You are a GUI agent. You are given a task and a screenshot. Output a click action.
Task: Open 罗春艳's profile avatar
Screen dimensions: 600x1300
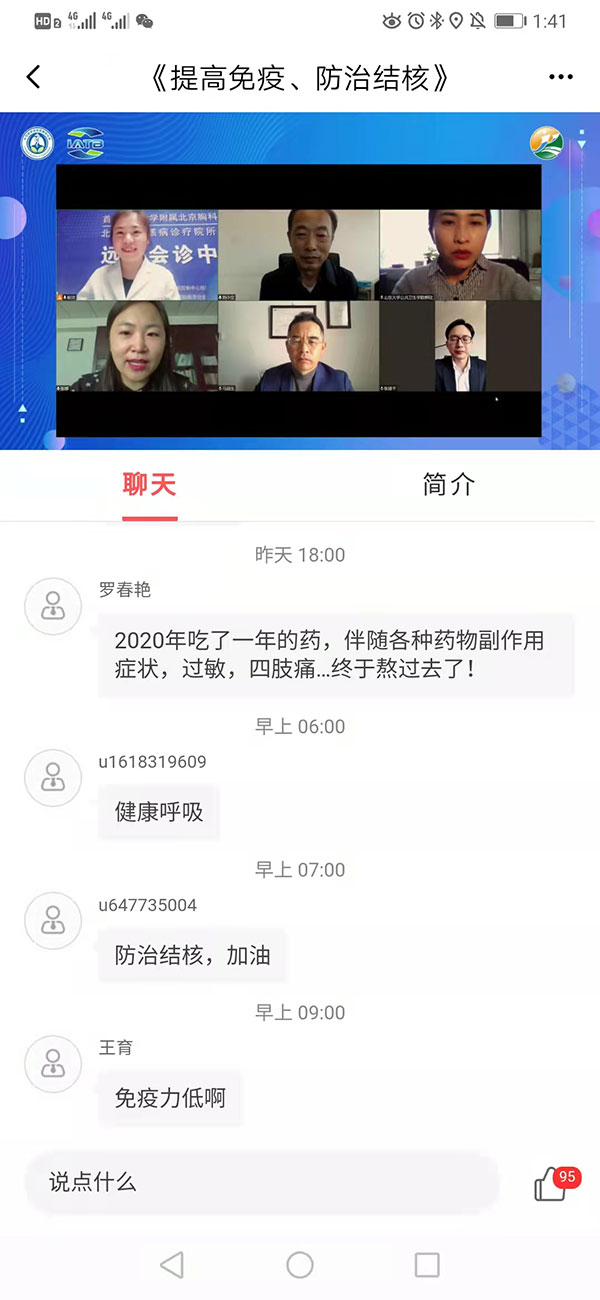point(53,606)
